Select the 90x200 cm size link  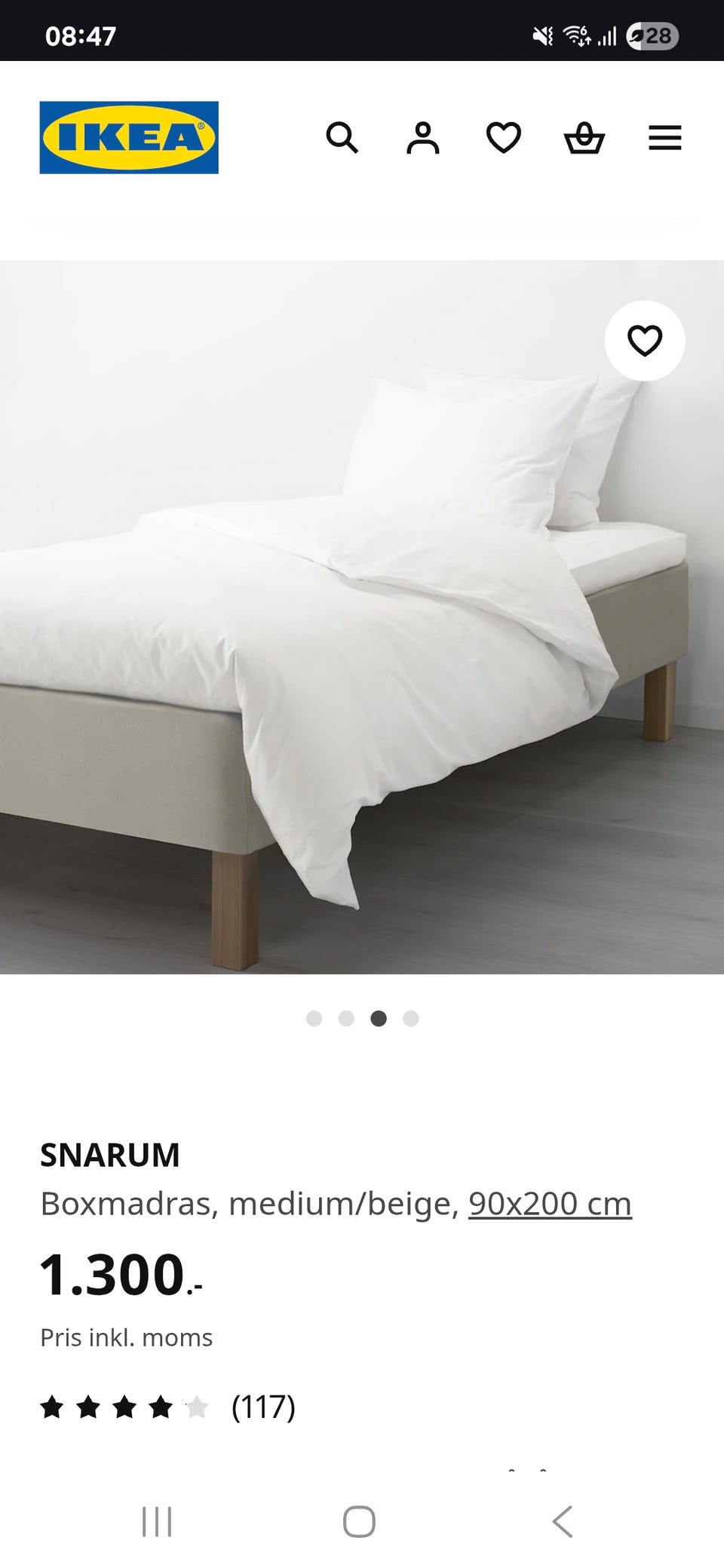(x=550, y=1204)
